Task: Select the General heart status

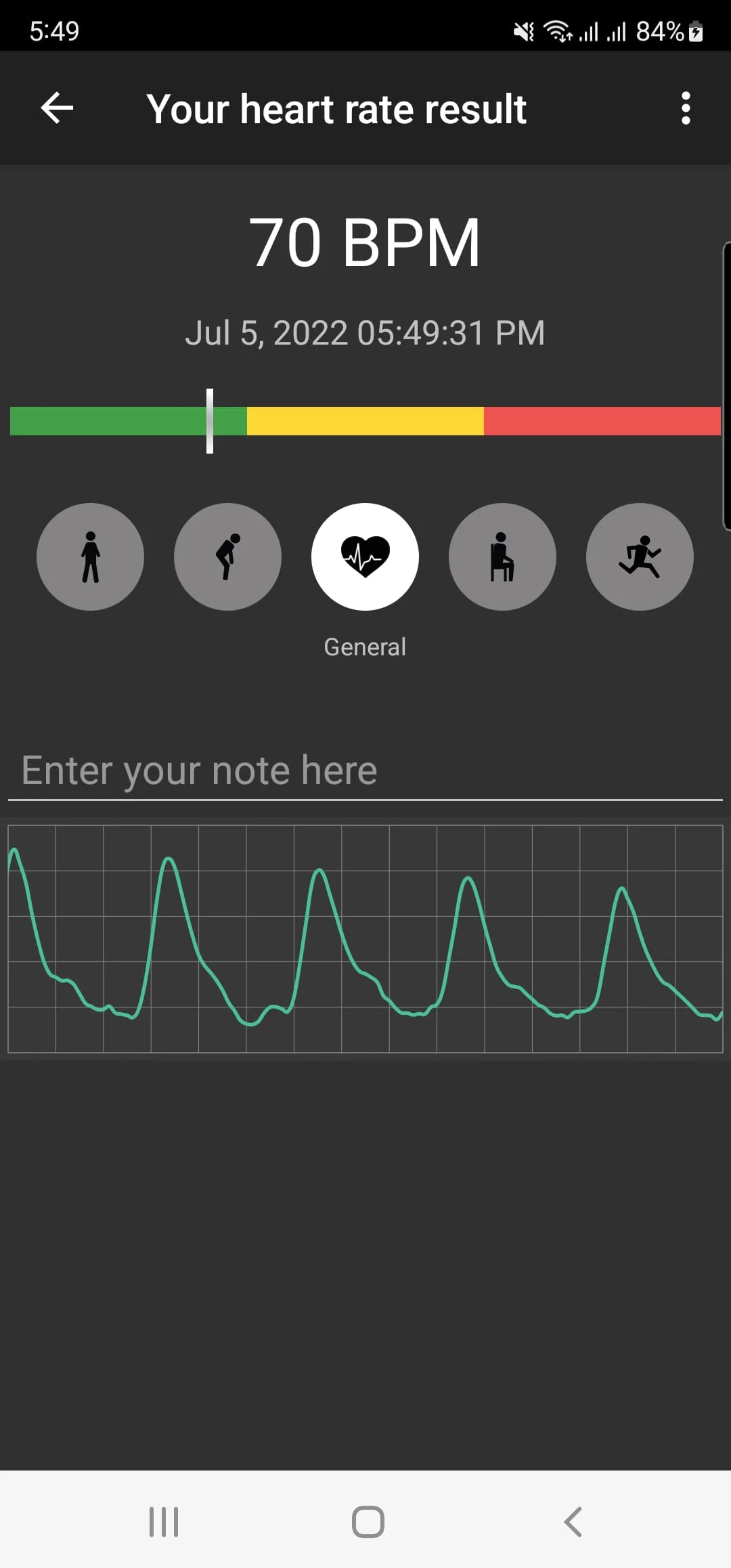Action: (365, 557)
